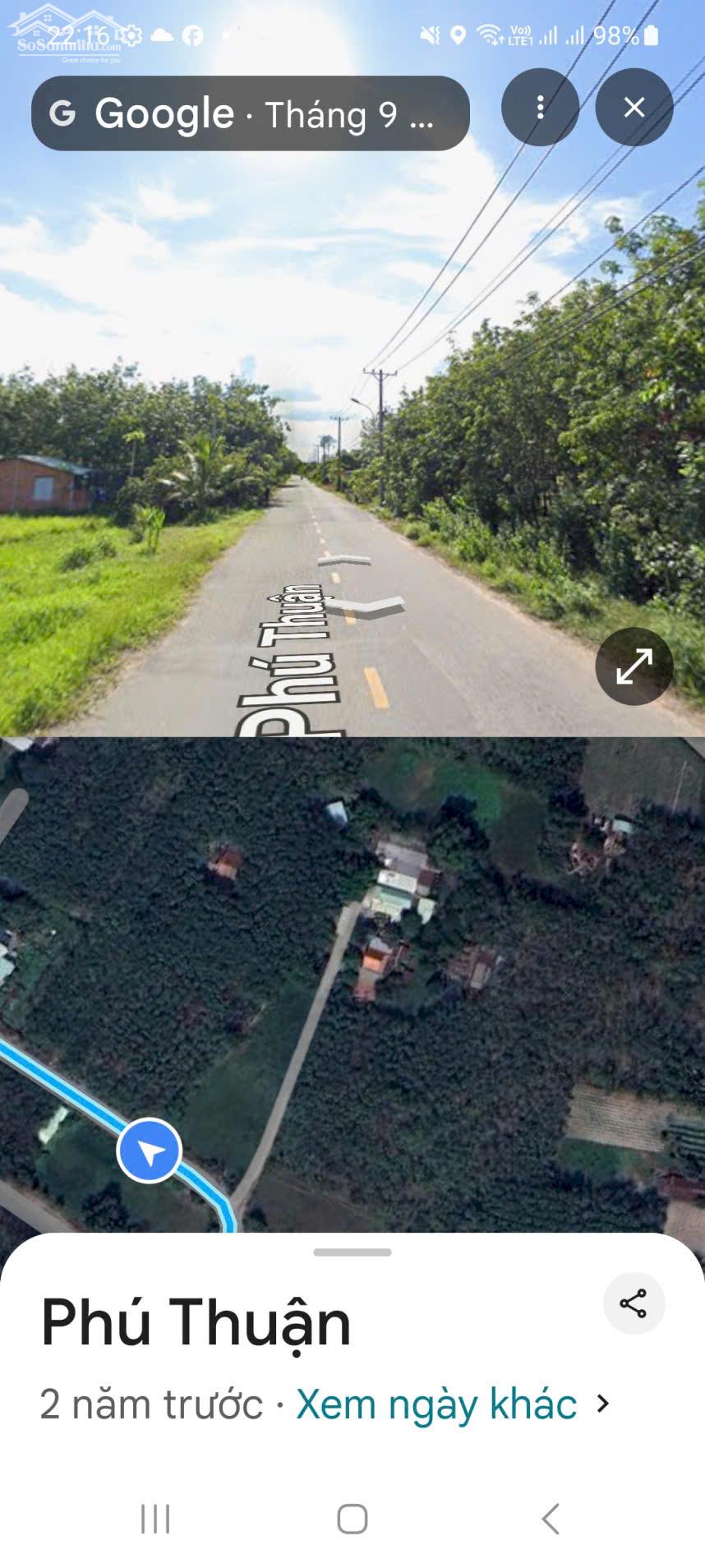Move forward along Phú Thuận road arrow

coord(345,561)
